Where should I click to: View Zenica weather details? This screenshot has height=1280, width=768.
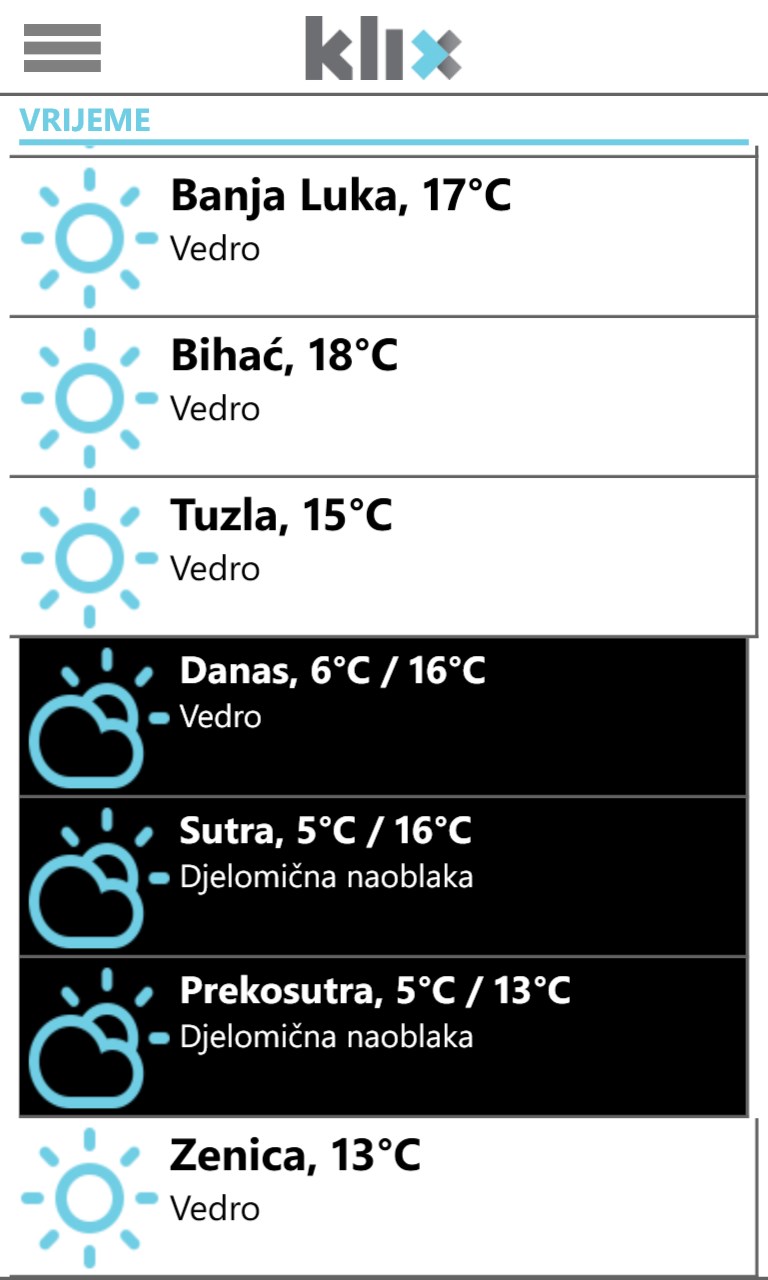[x=383, y=1196]
